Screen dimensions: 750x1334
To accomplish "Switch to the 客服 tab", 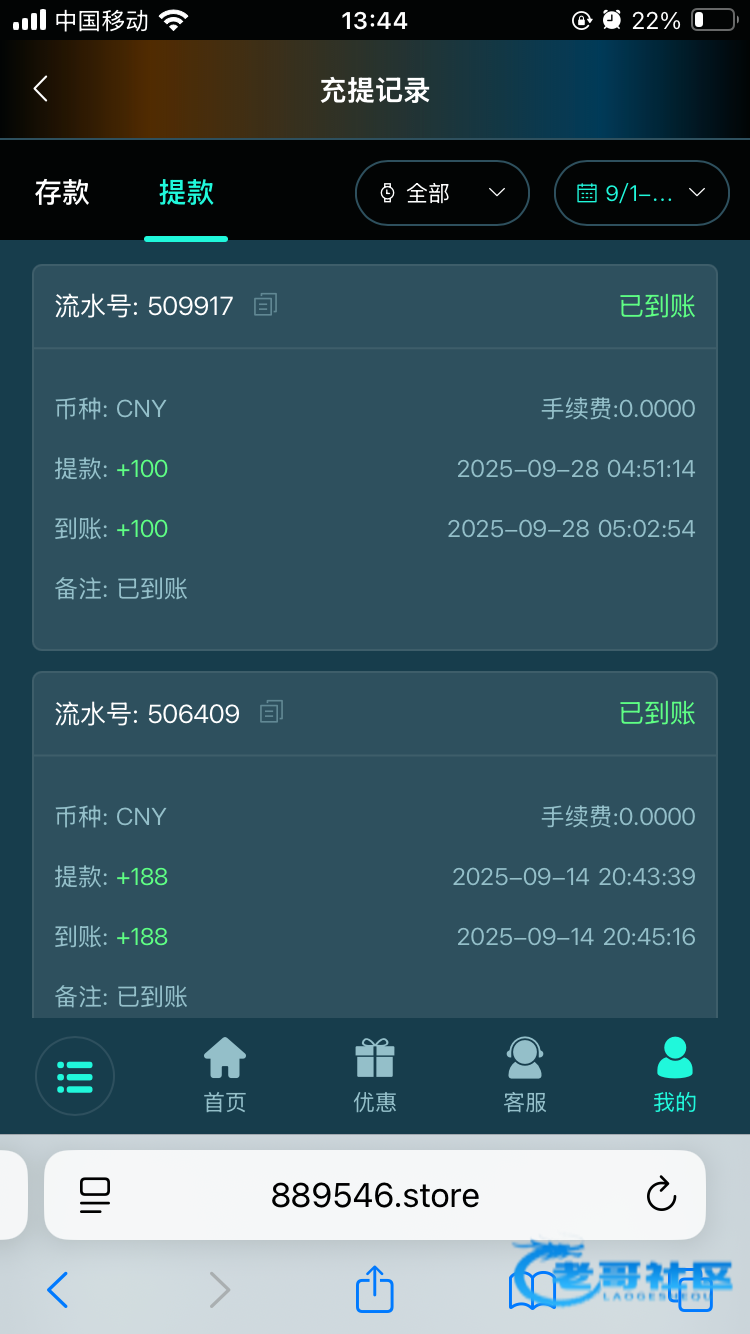I will point(525,1075).
